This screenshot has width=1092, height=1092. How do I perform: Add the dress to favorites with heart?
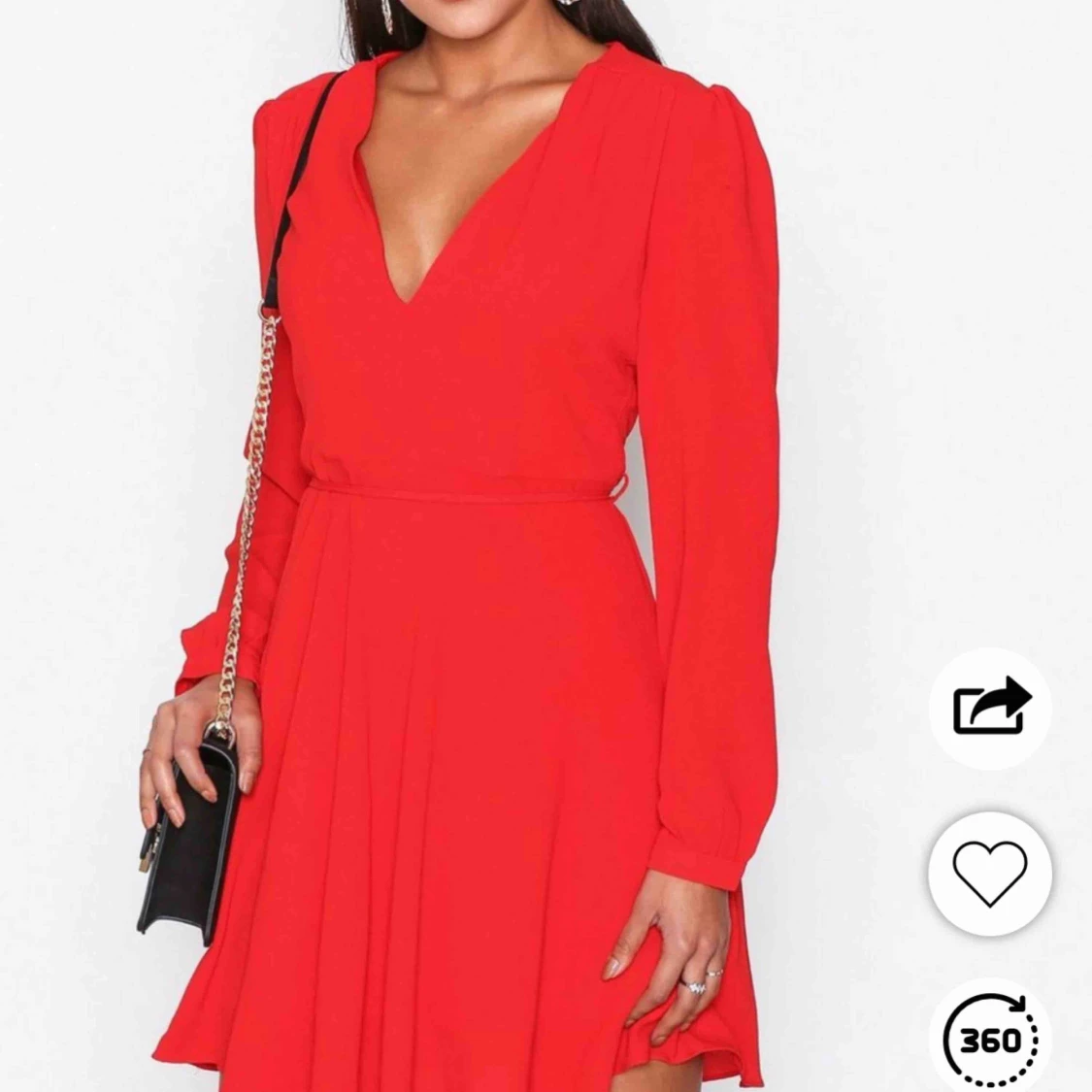(990, 874)
